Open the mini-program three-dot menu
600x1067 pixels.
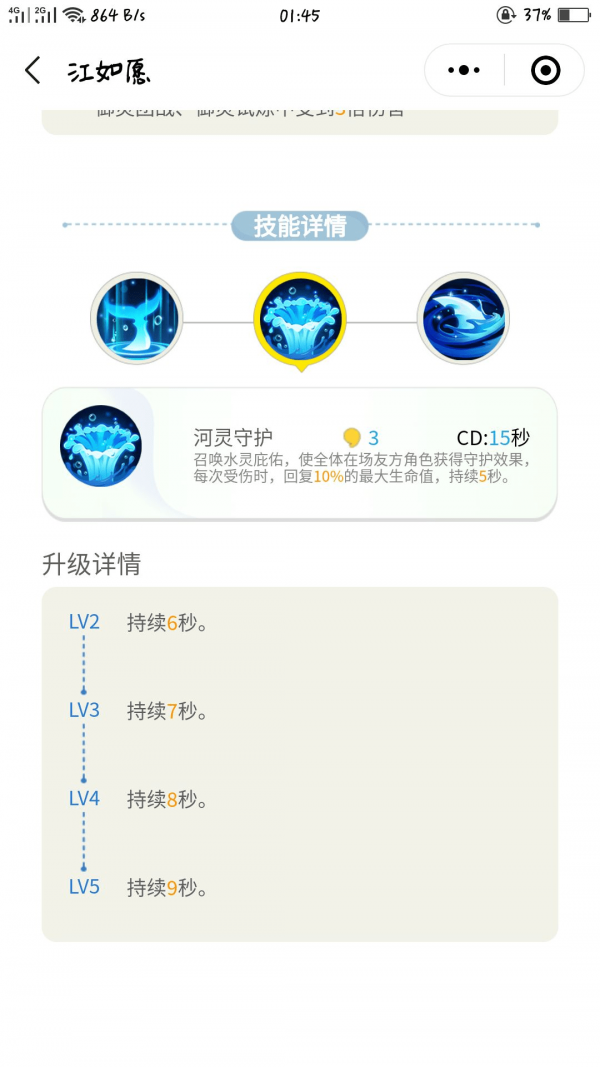click(x=464, y=70)
